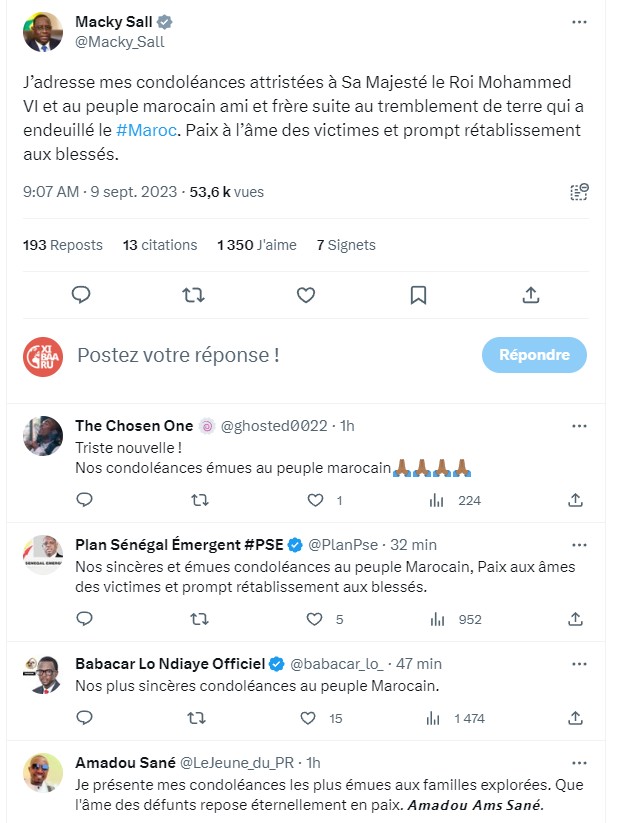Open more options on The Chosen One's reply
Viewport: 626px width, 823px height.
click(579, 426)
